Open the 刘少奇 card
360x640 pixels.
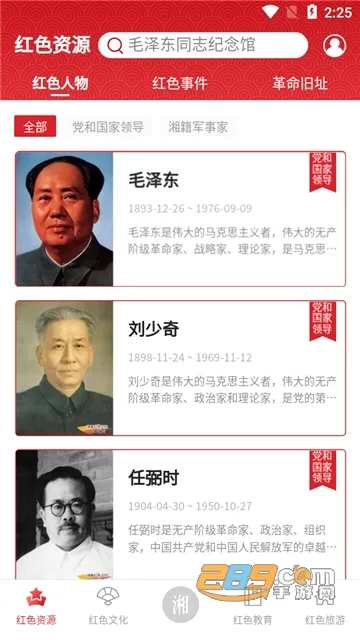pyautogui.click(x=180, y=368)
